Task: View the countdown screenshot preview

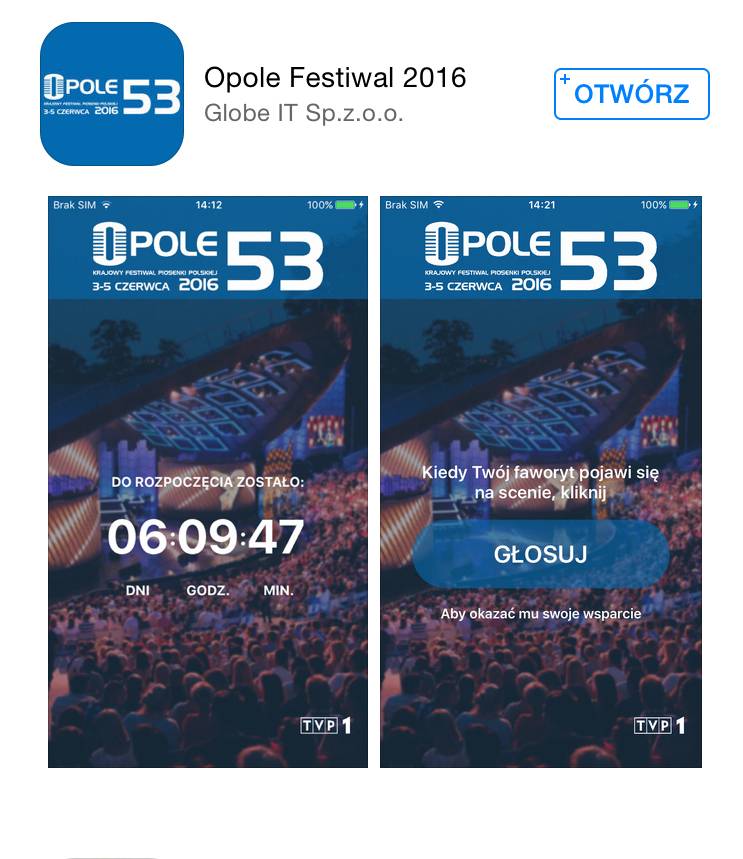Action: (x=208, y=482)
